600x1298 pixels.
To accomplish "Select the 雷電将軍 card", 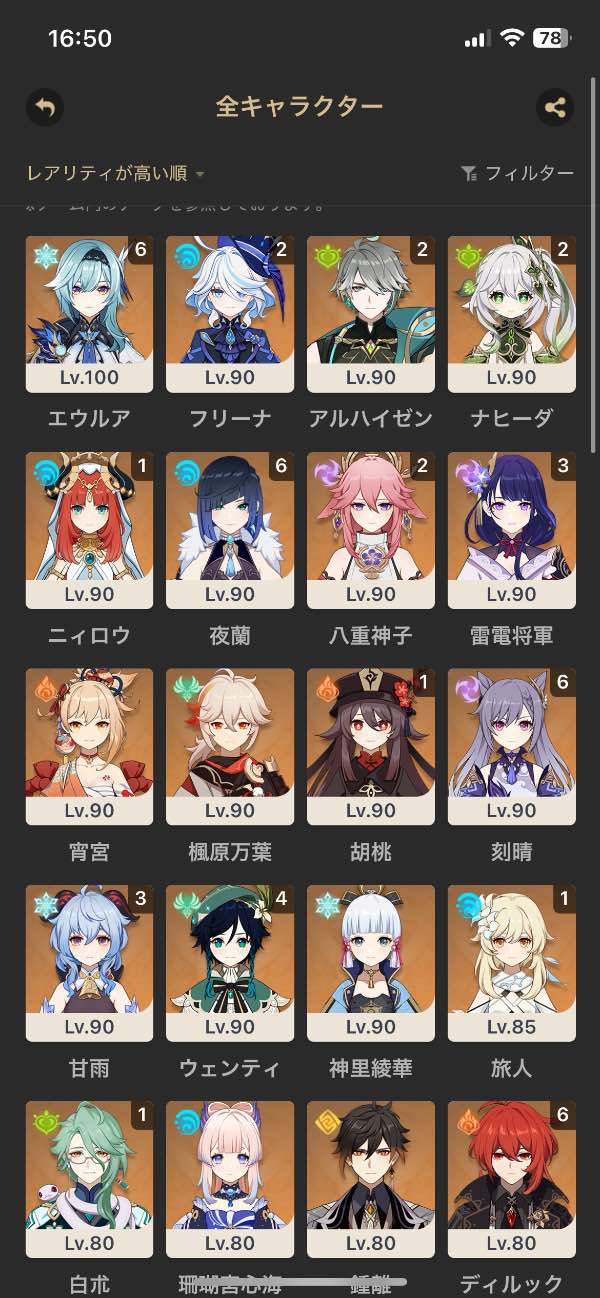I will click(512, 530).
